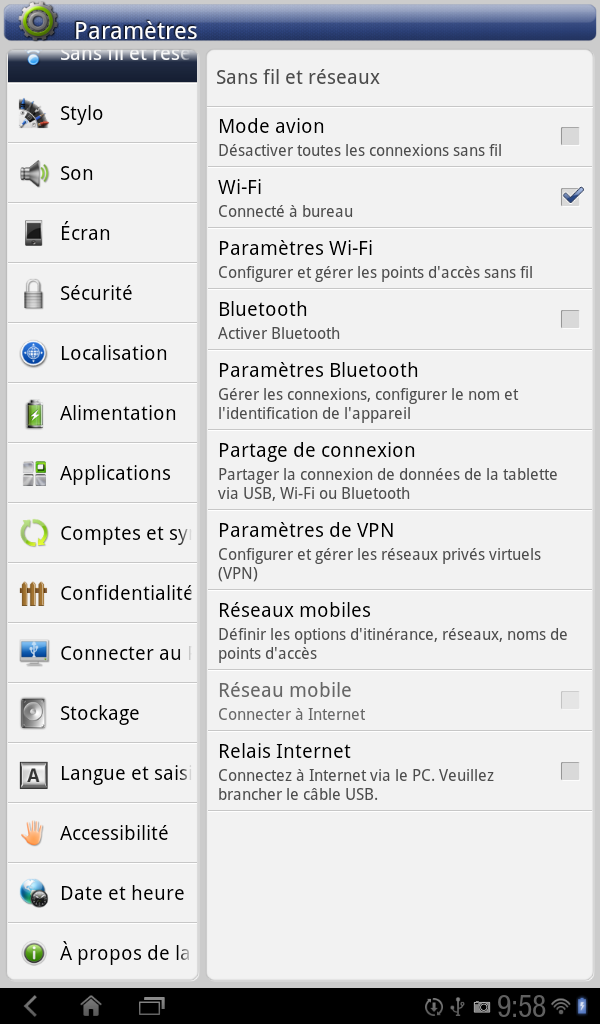The height and width of the screenshot is (1024, 600).
Task: Open Paramètres Bluetooth
Action: (400, 390)
